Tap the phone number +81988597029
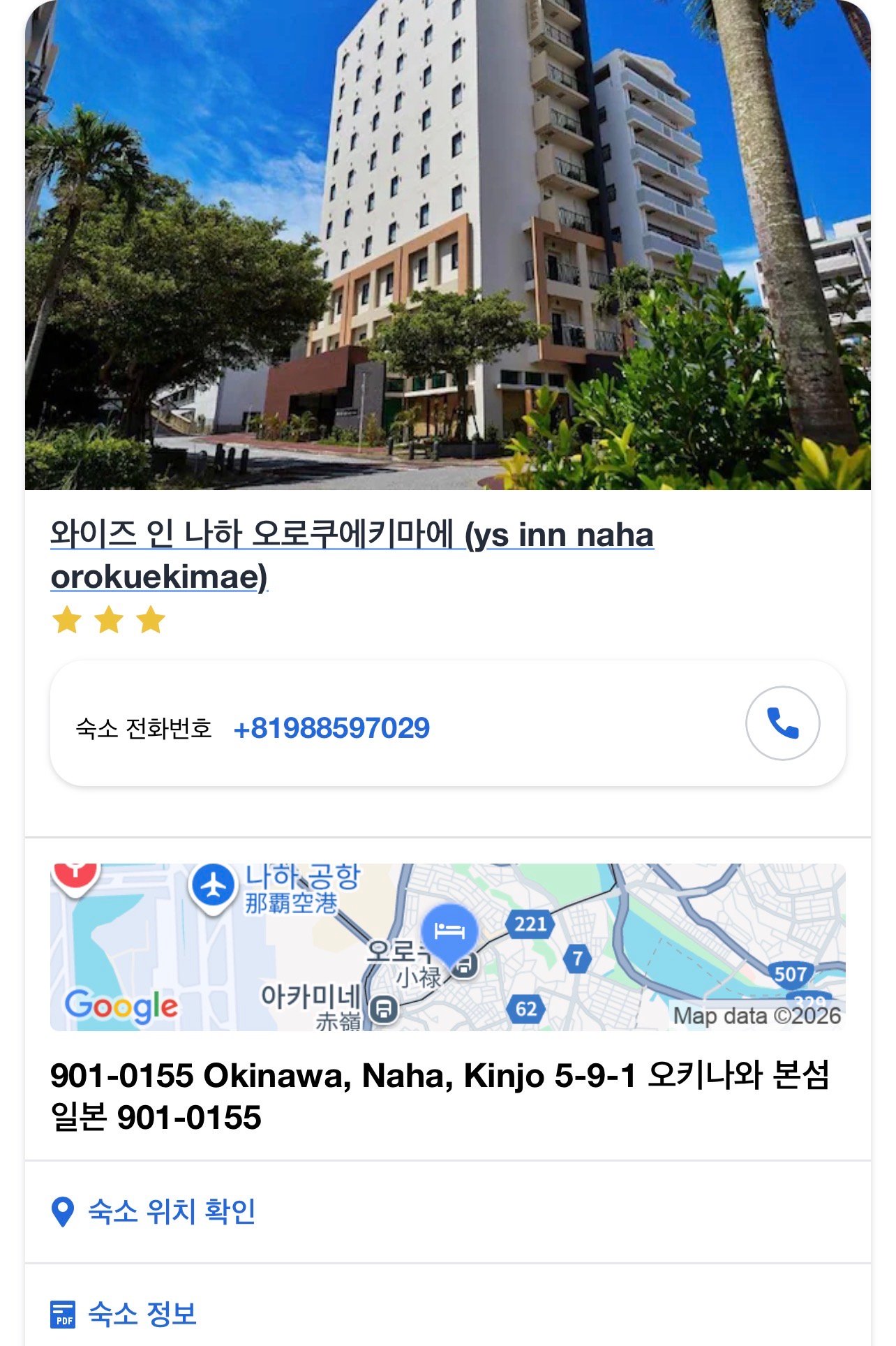 (331, 728)
